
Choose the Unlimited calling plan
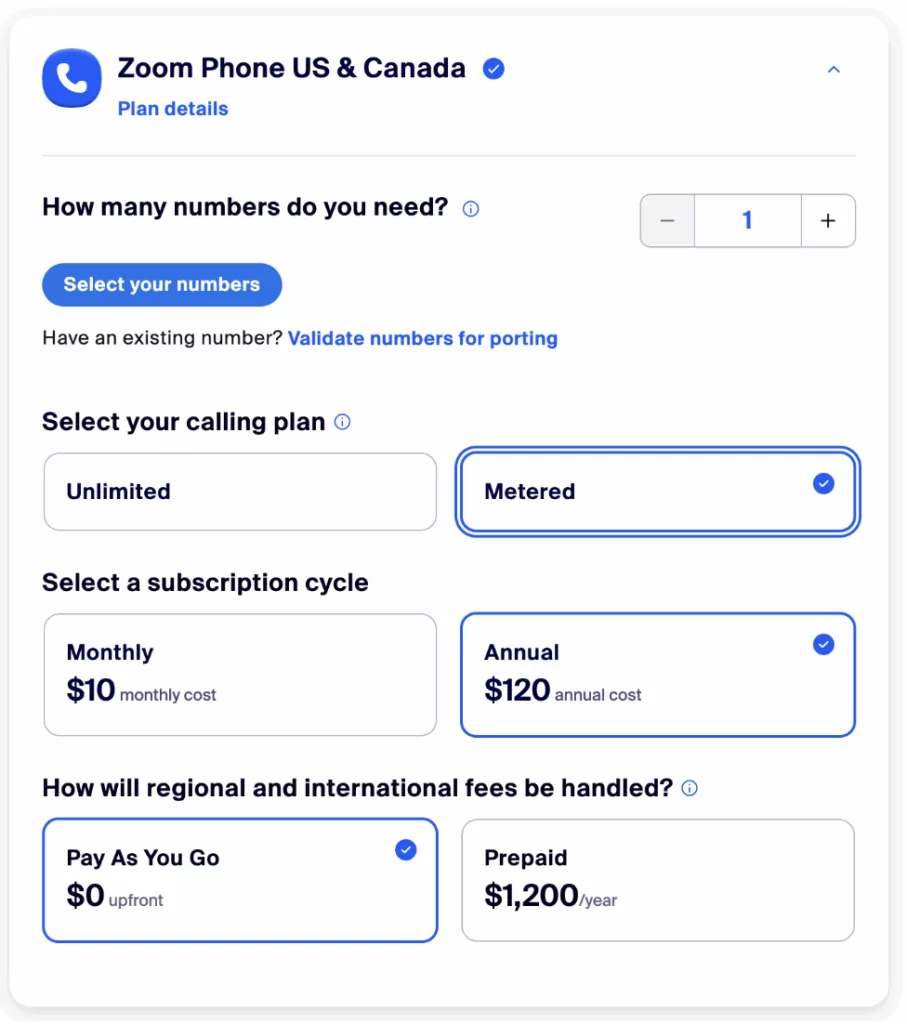240,491
